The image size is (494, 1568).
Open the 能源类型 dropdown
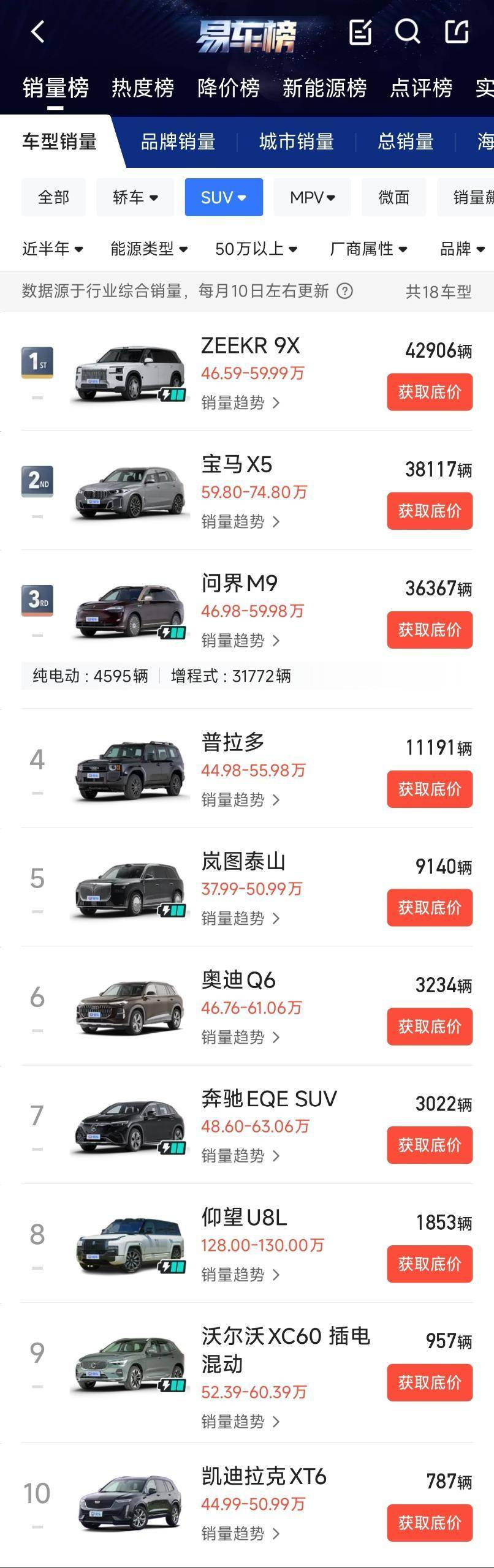coord(149,249)
